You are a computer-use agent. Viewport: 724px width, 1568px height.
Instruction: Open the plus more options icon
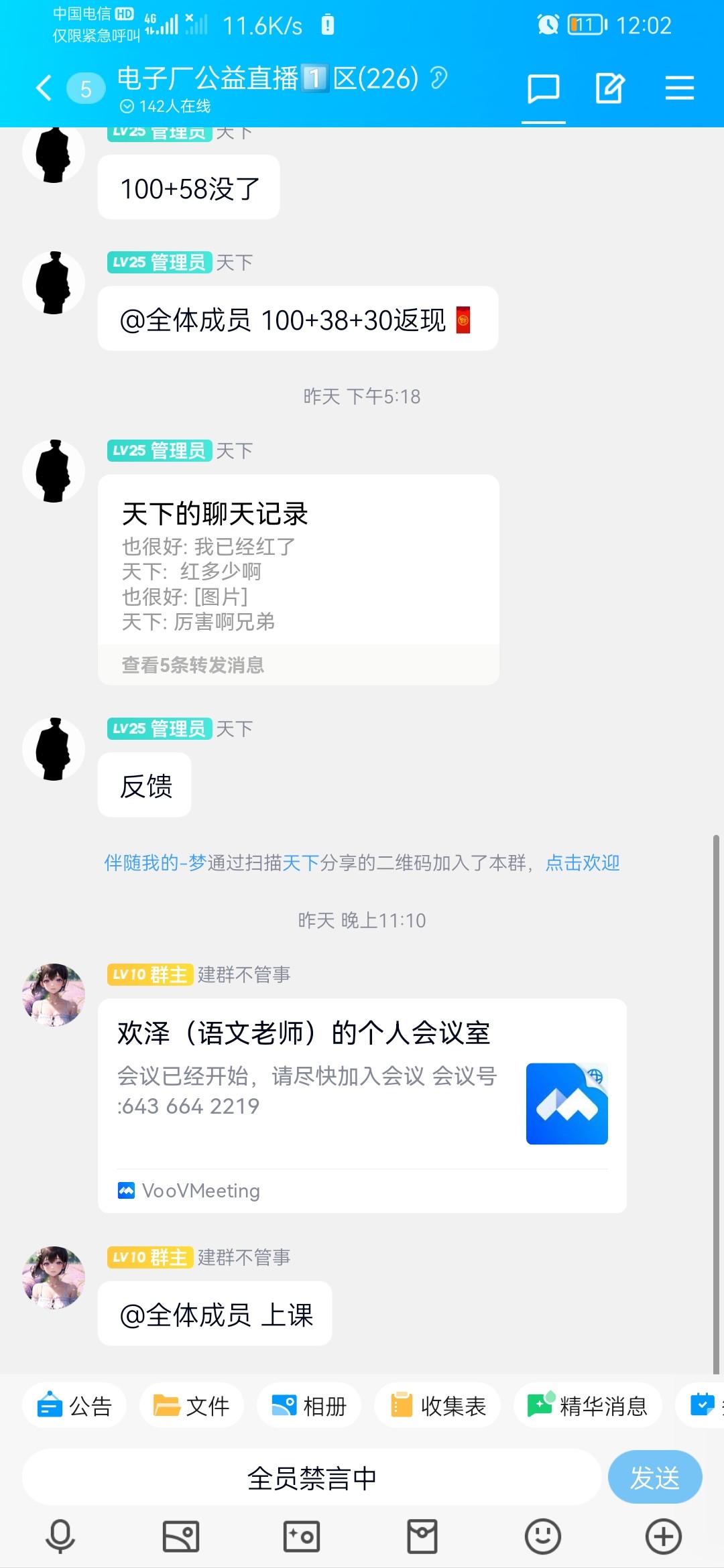[x=663, y=1536]
